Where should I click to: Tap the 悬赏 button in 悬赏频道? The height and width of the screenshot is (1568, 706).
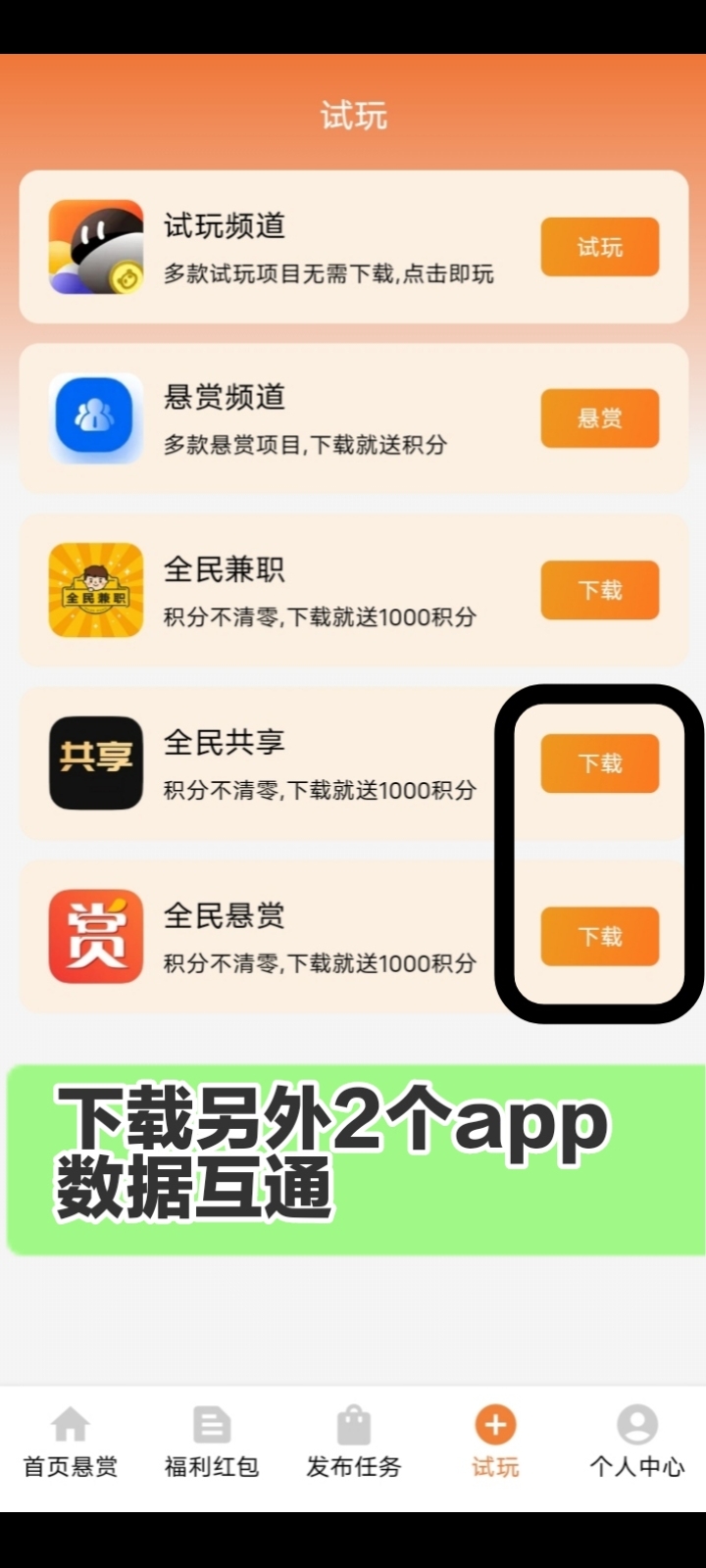coord(599,418)
